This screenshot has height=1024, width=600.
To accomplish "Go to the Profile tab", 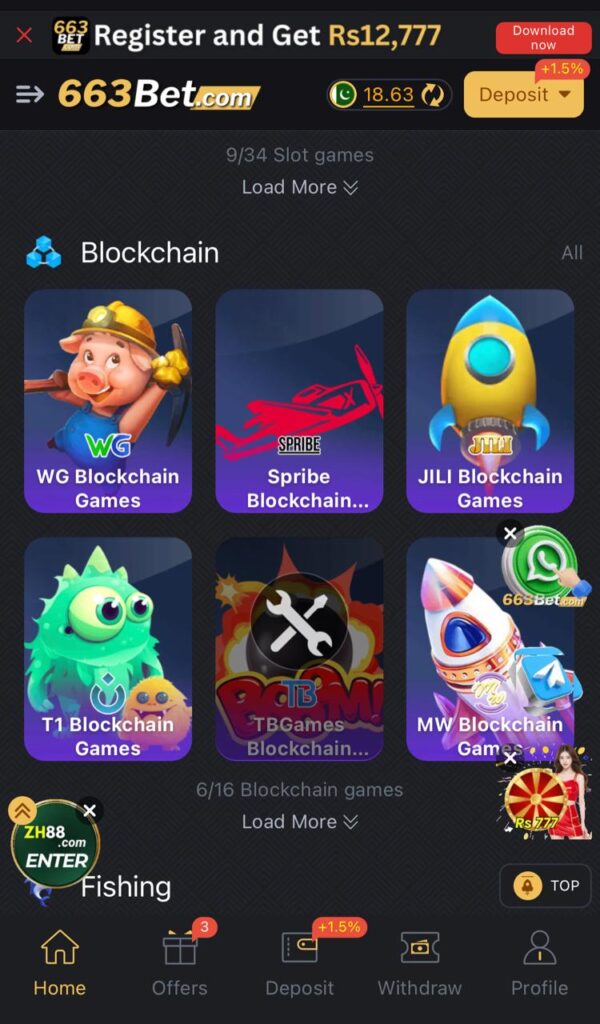I will tap(539, 960).
